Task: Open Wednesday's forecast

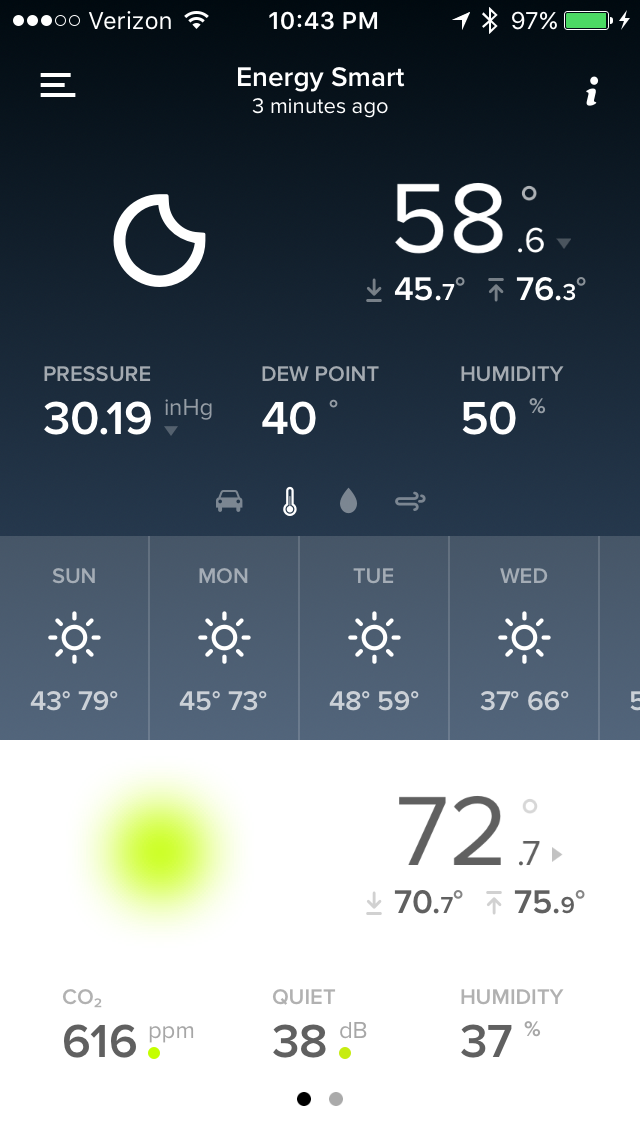Action: (x=524, y=637)
